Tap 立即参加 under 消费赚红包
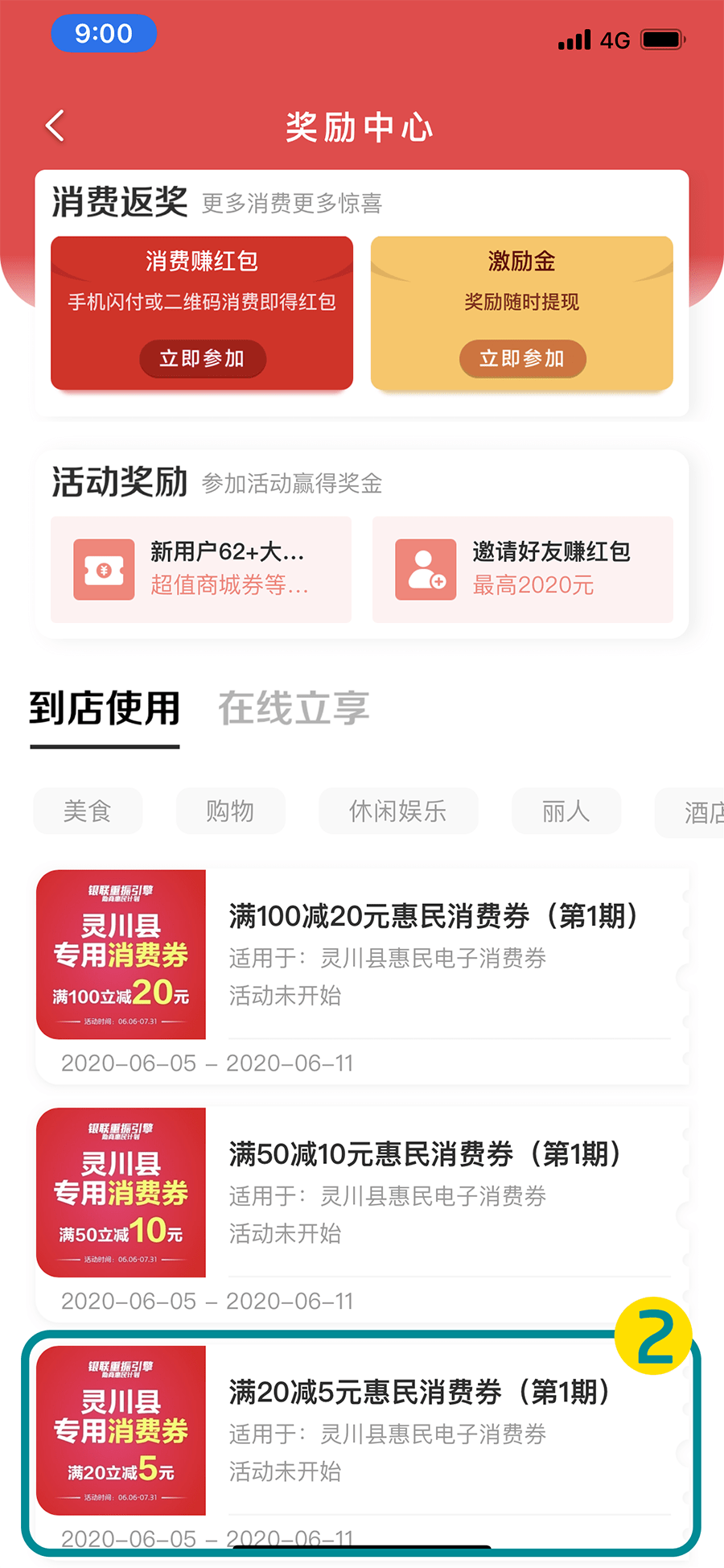Screen dimensions: 724x1568 (x=201, y=360)
